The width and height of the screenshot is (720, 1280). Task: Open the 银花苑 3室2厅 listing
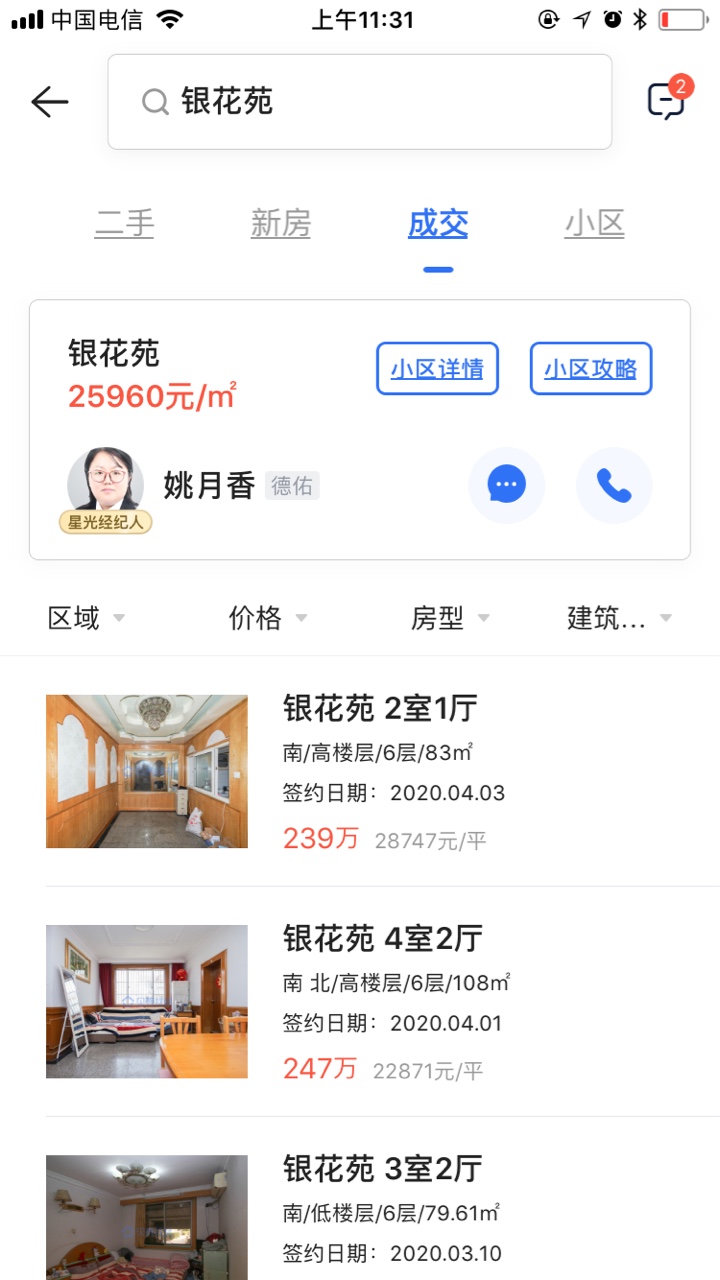coord(380,1210)
